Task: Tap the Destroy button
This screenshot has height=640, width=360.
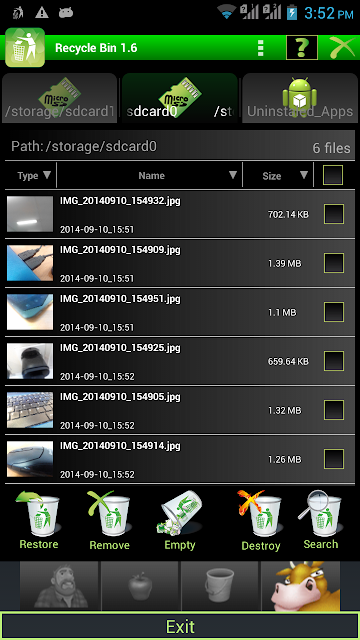Action: pos(261,520)
